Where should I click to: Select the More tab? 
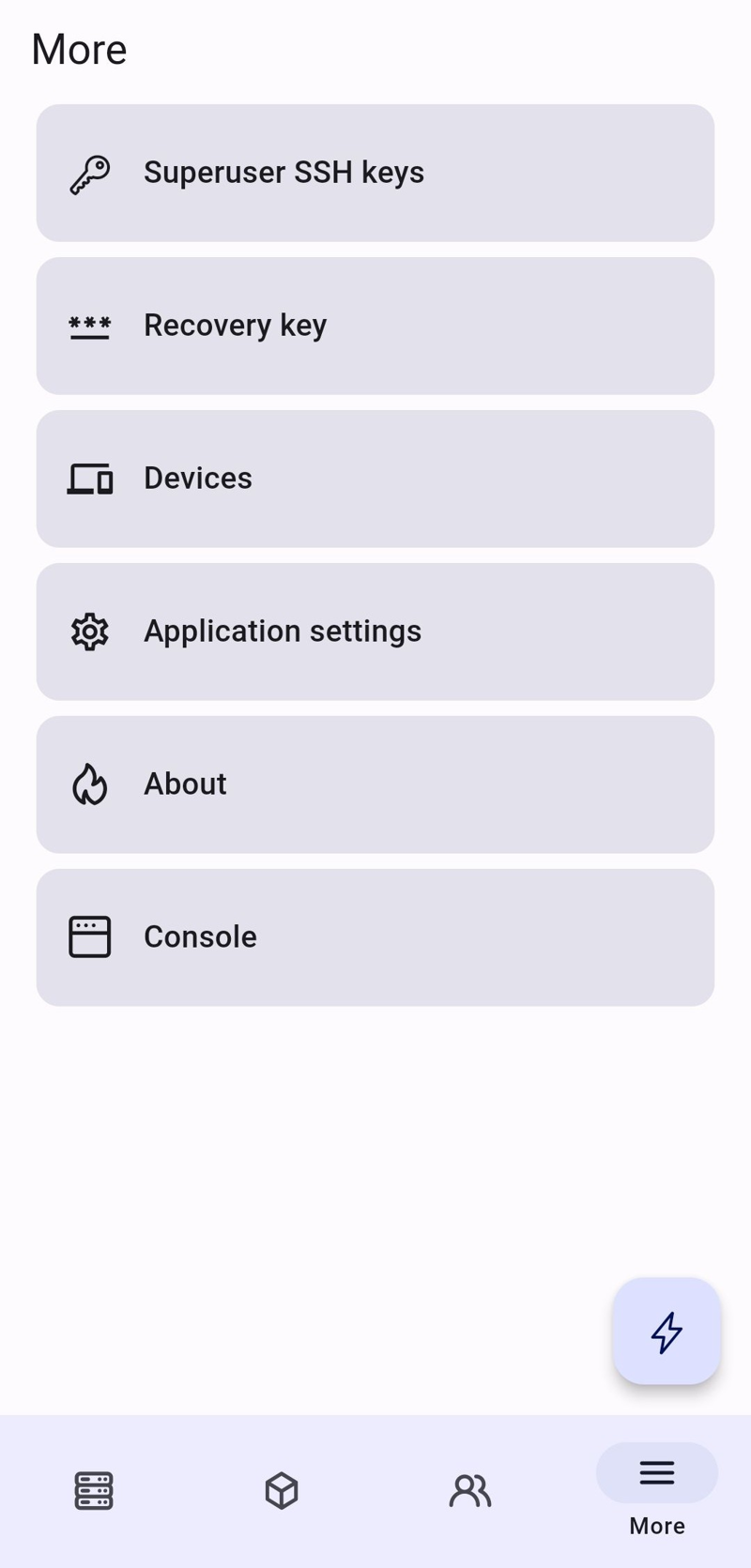tap(657, 1490)
